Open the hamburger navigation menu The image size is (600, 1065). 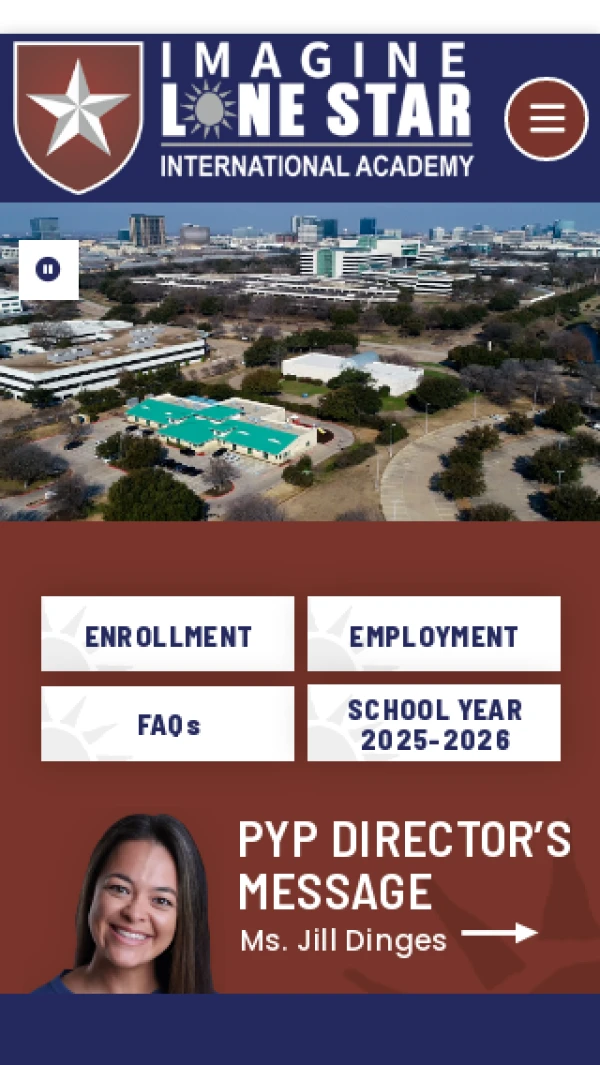click(546, 119)
